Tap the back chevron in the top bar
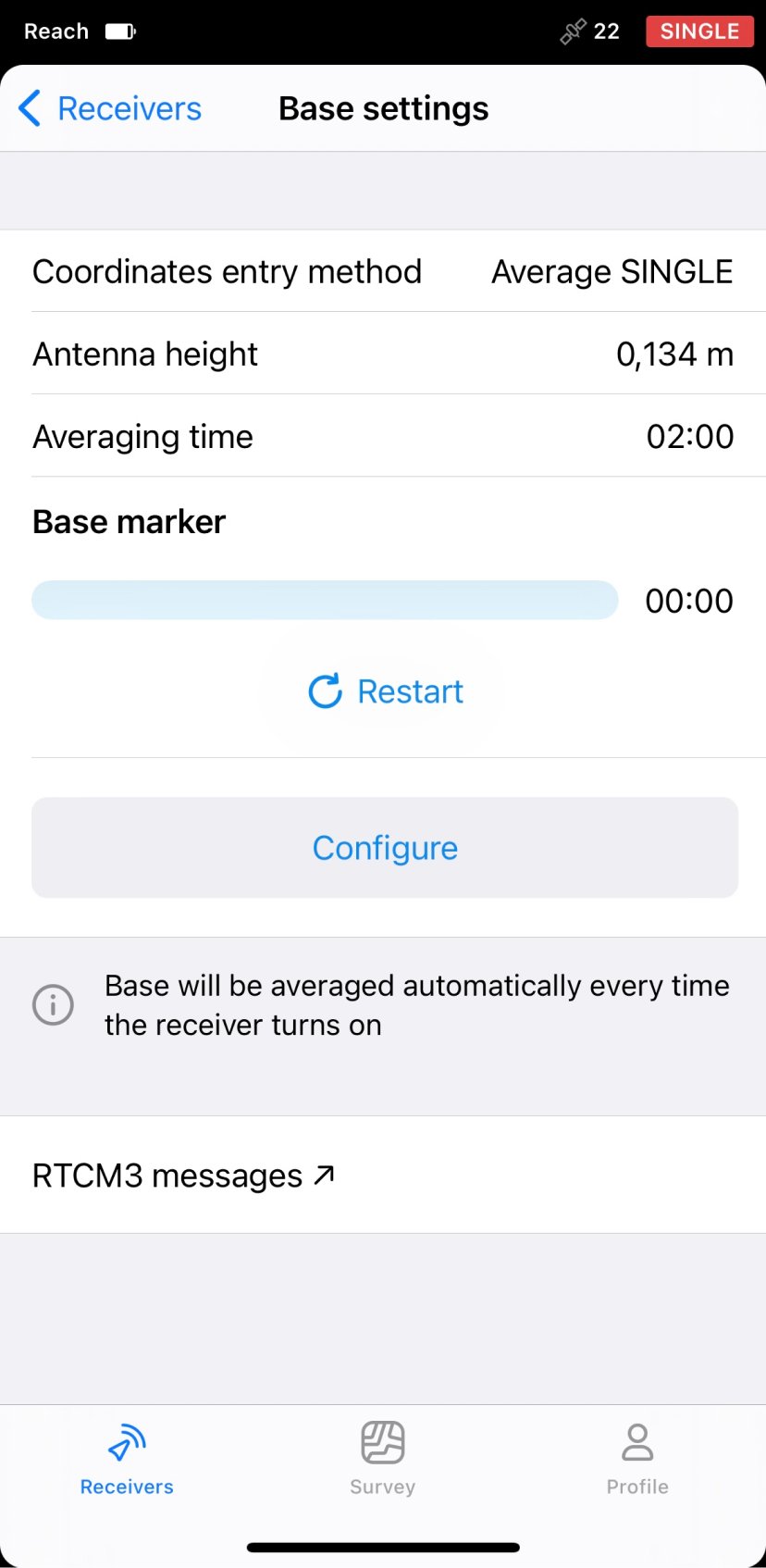 (29, 108)
